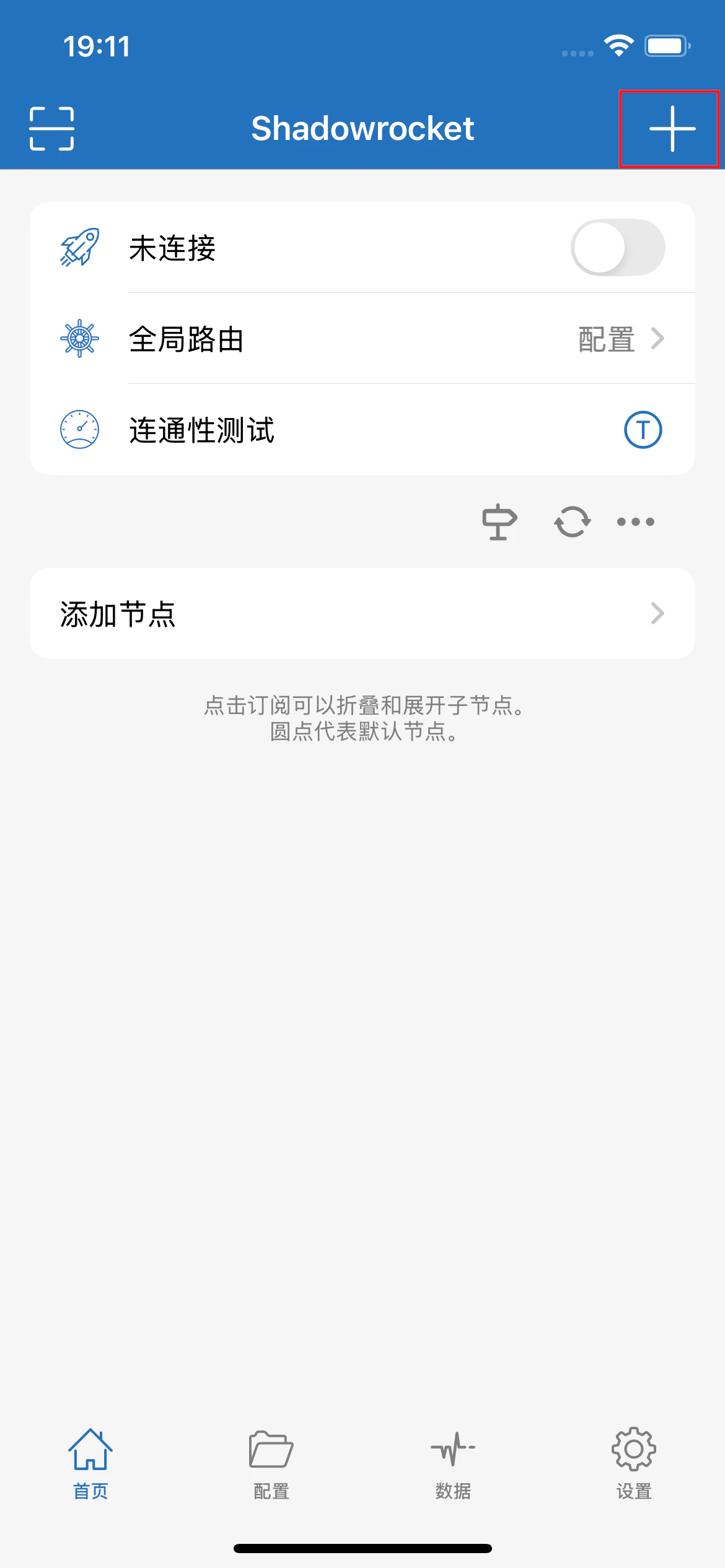725x1568 pixels.
Task: Open the ellipsis more options menu
Action: point(635,521)
